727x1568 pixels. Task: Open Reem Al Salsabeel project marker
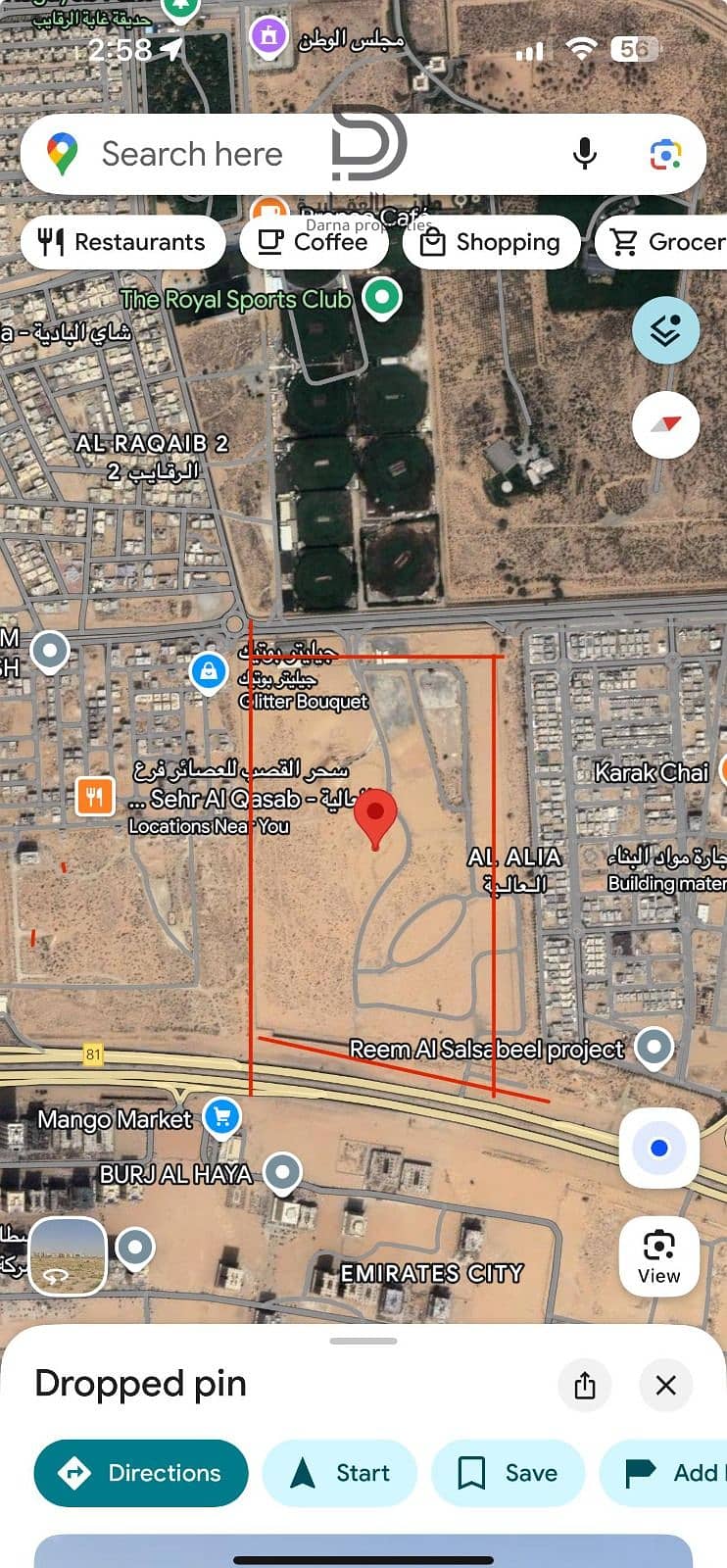click(654, 1048)
